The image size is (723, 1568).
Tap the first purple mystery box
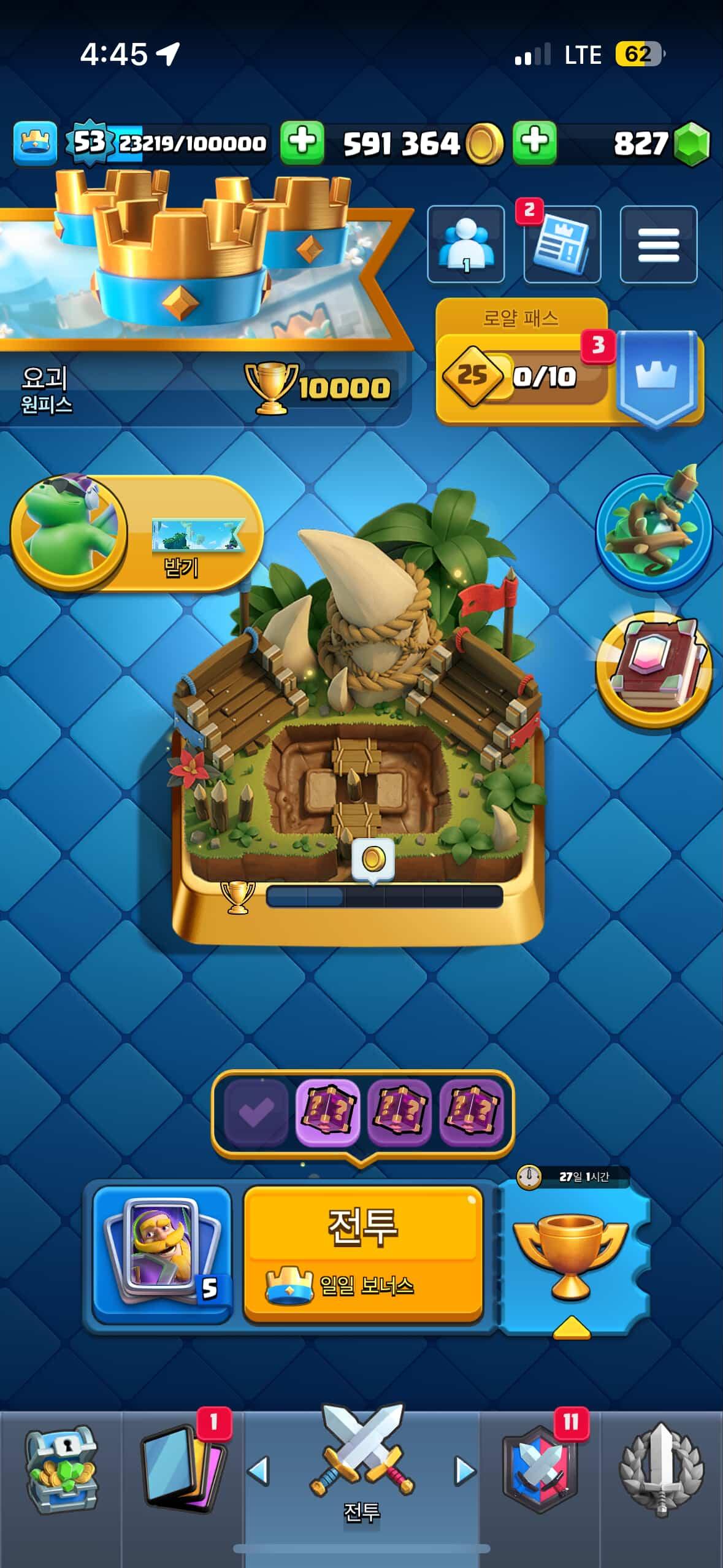[327, 1112]
